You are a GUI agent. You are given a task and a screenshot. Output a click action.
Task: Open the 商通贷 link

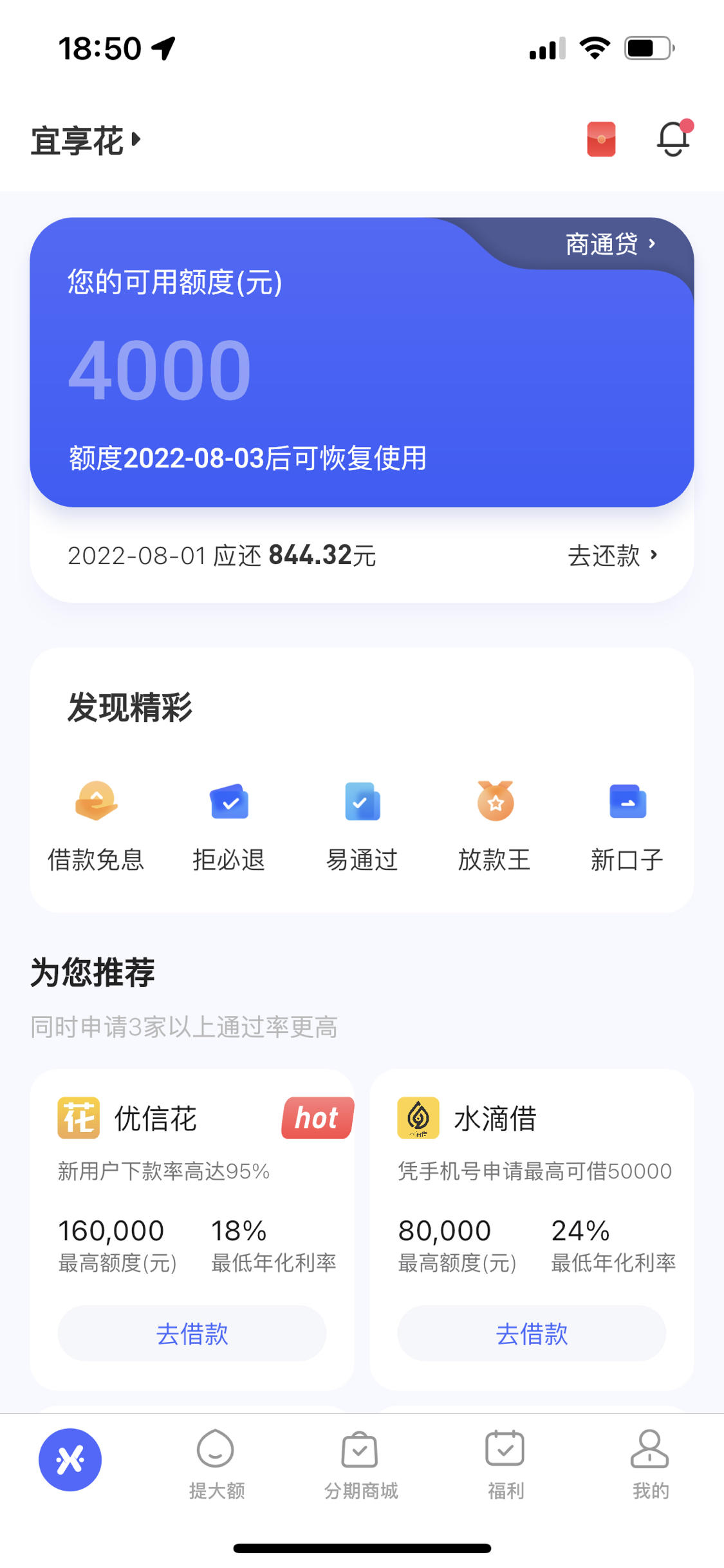pyautogui.click(x=611, y=244)
